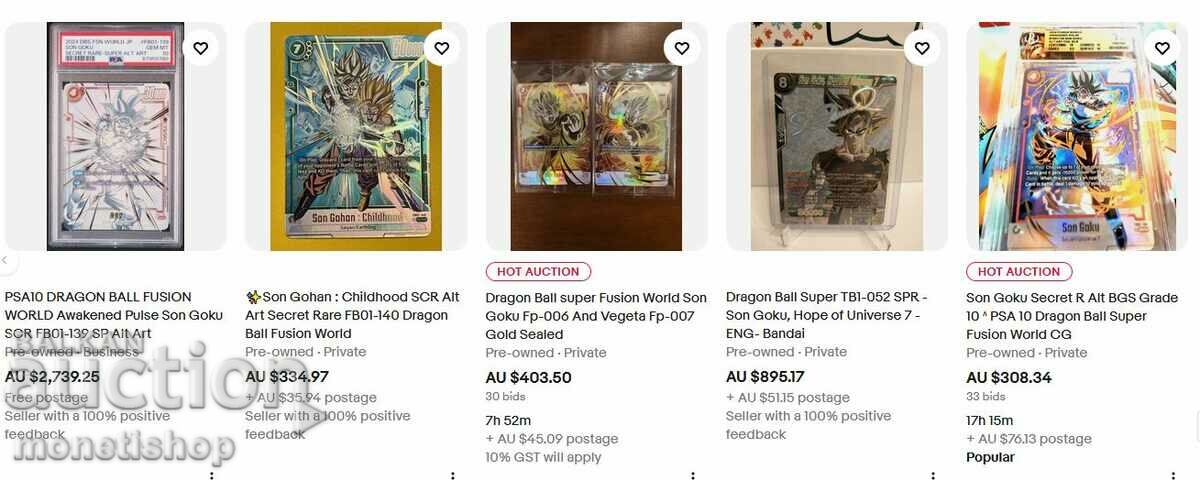Open the overflow menu for the Son Gohan listing
The image size is (1200, 480).
pyautogui.click(x=452, y=475)
